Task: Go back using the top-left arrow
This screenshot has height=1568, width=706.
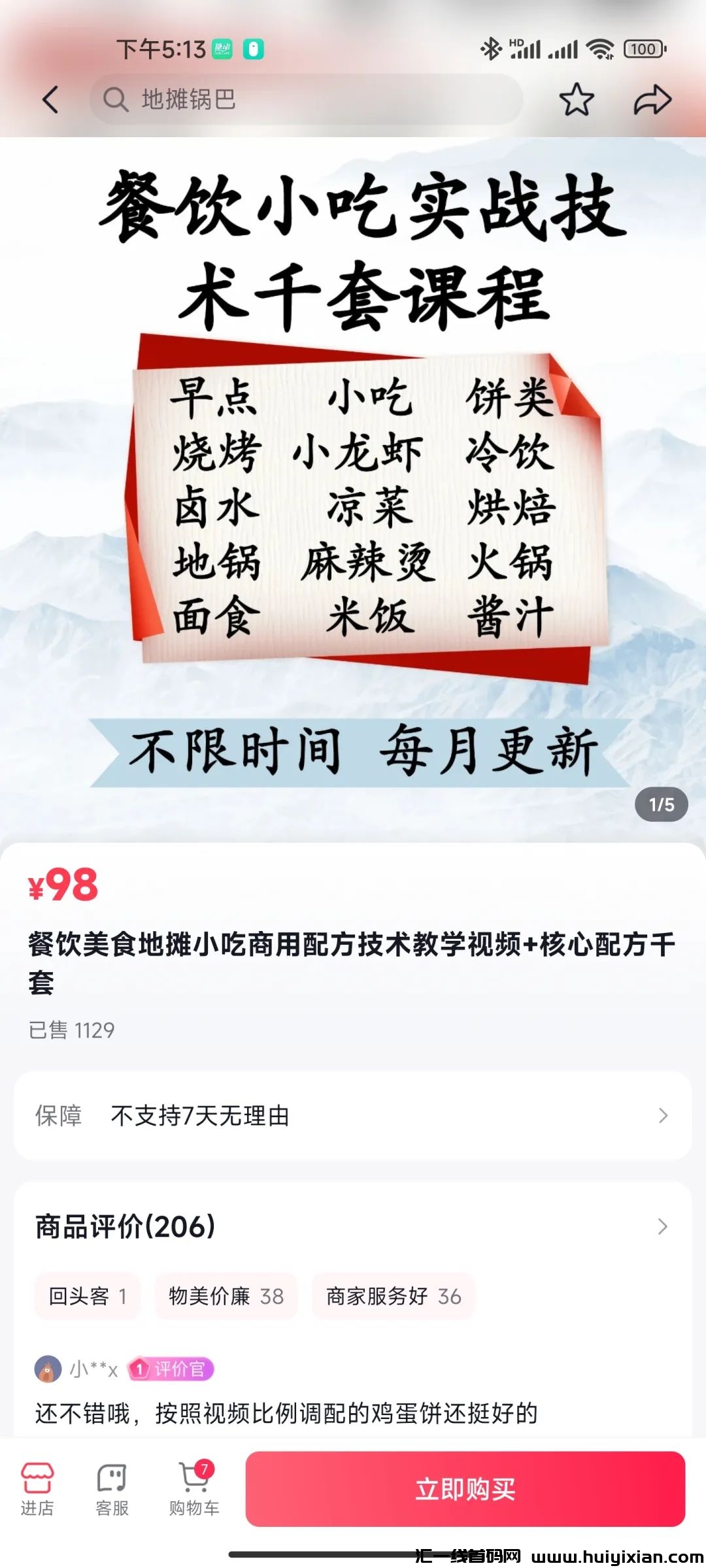Action: pyautogui.click(x=51, y=100)
